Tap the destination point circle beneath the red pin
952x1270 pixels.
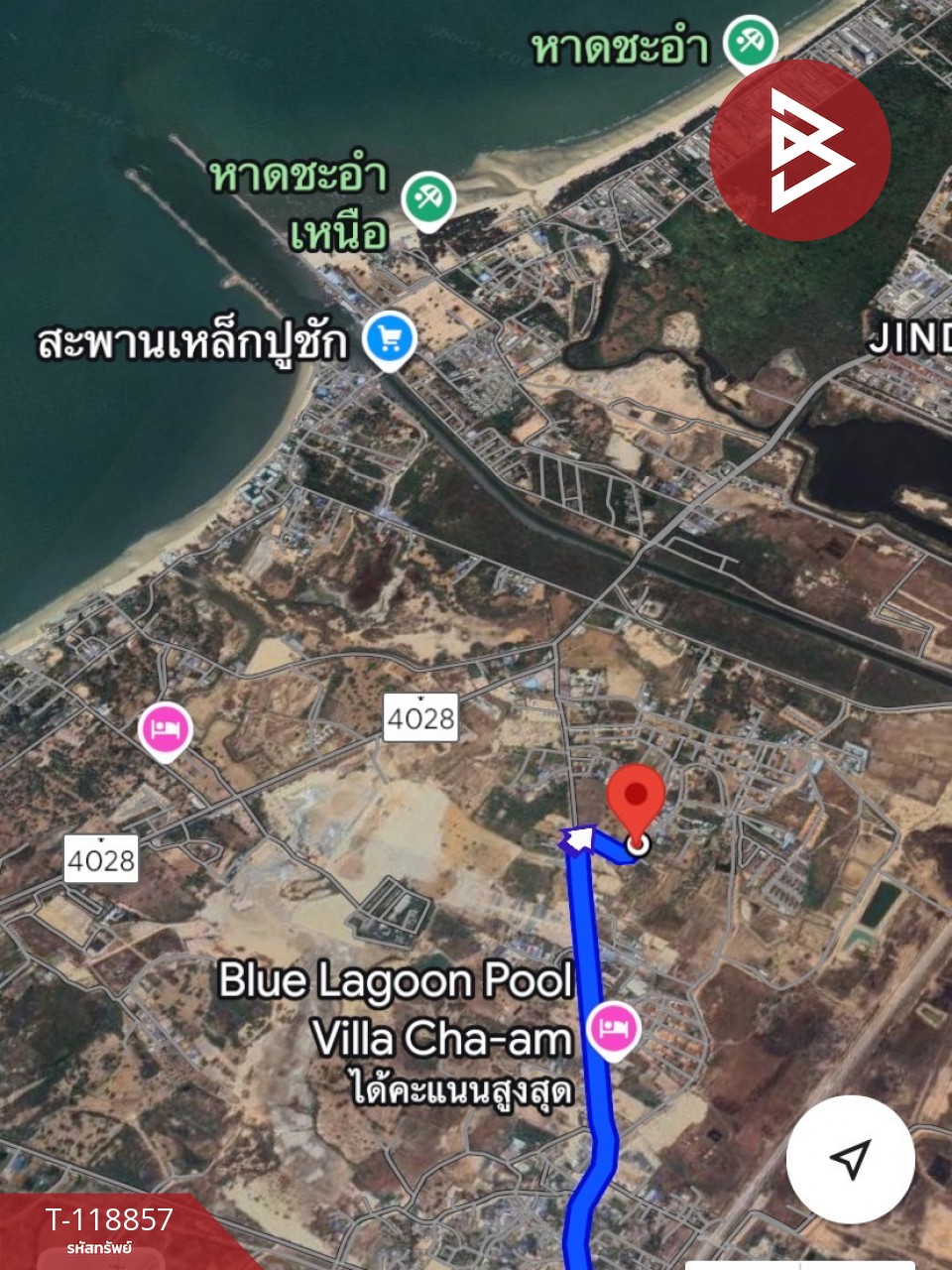638,846
